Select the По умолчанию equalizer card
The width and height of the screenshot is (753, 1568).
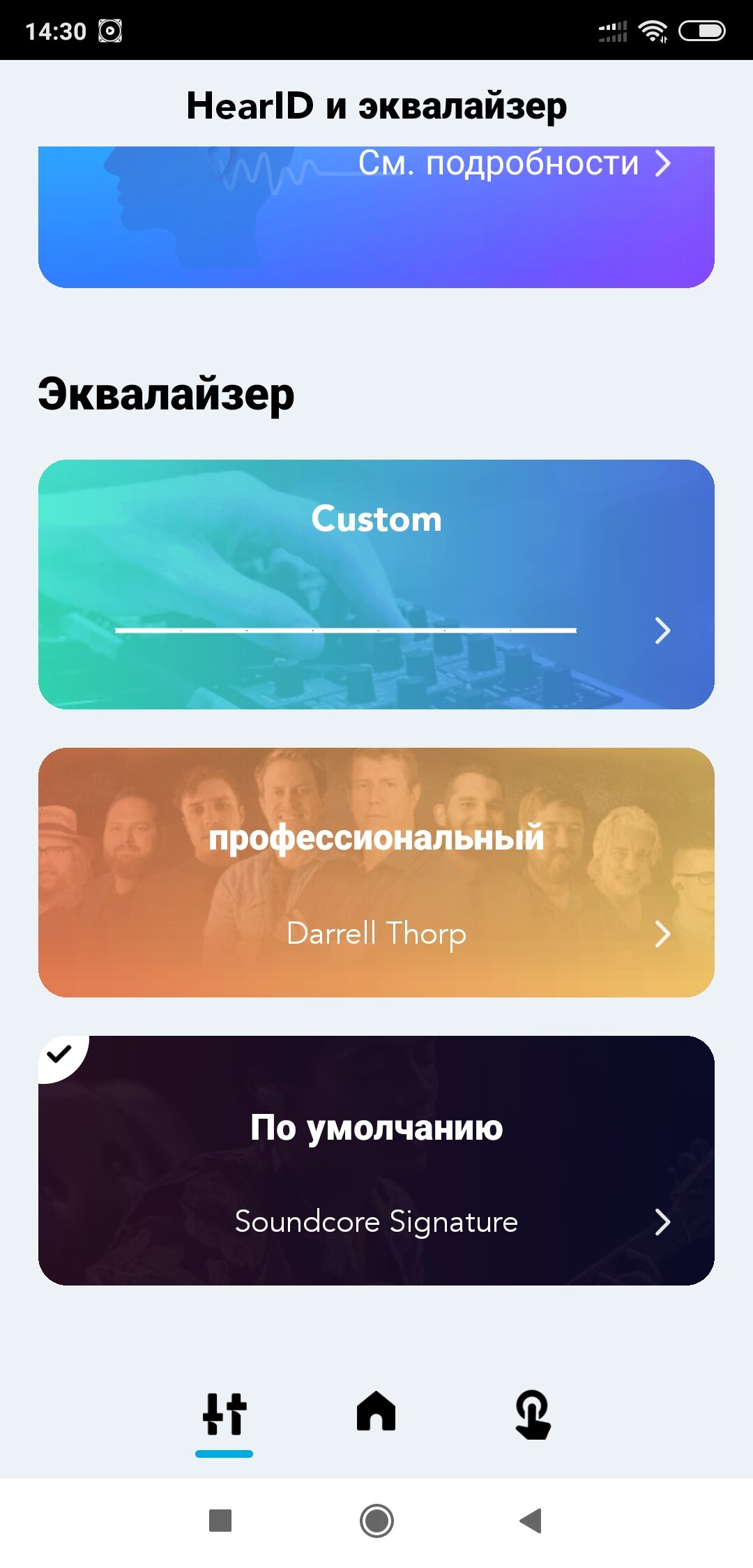376,1161
